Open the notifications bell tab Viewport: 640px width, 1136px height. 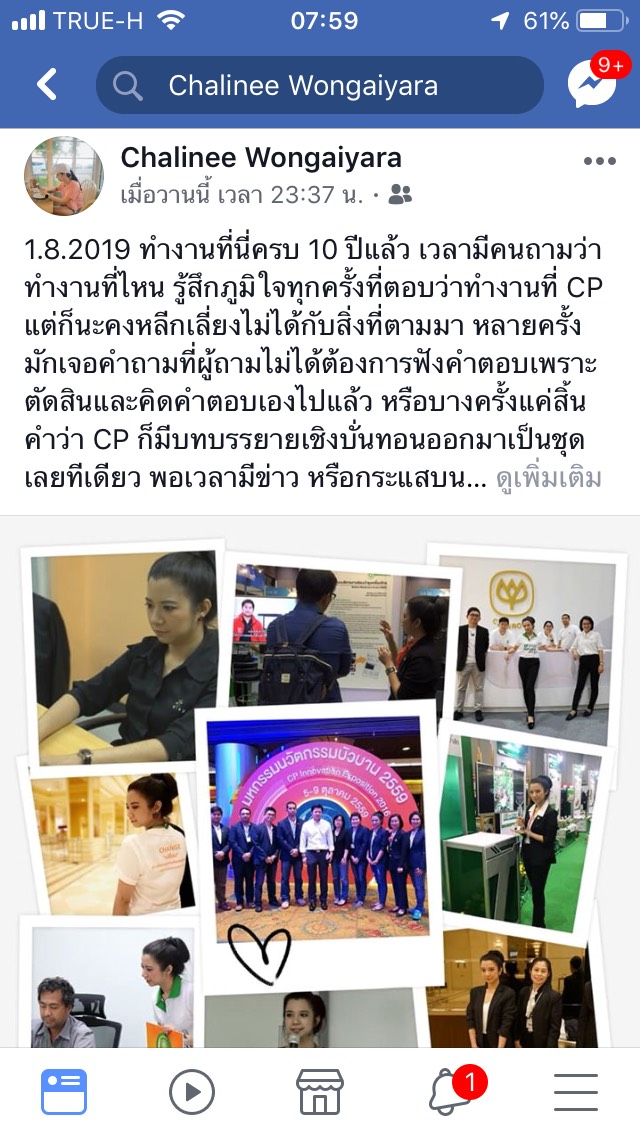(448, 1091)
